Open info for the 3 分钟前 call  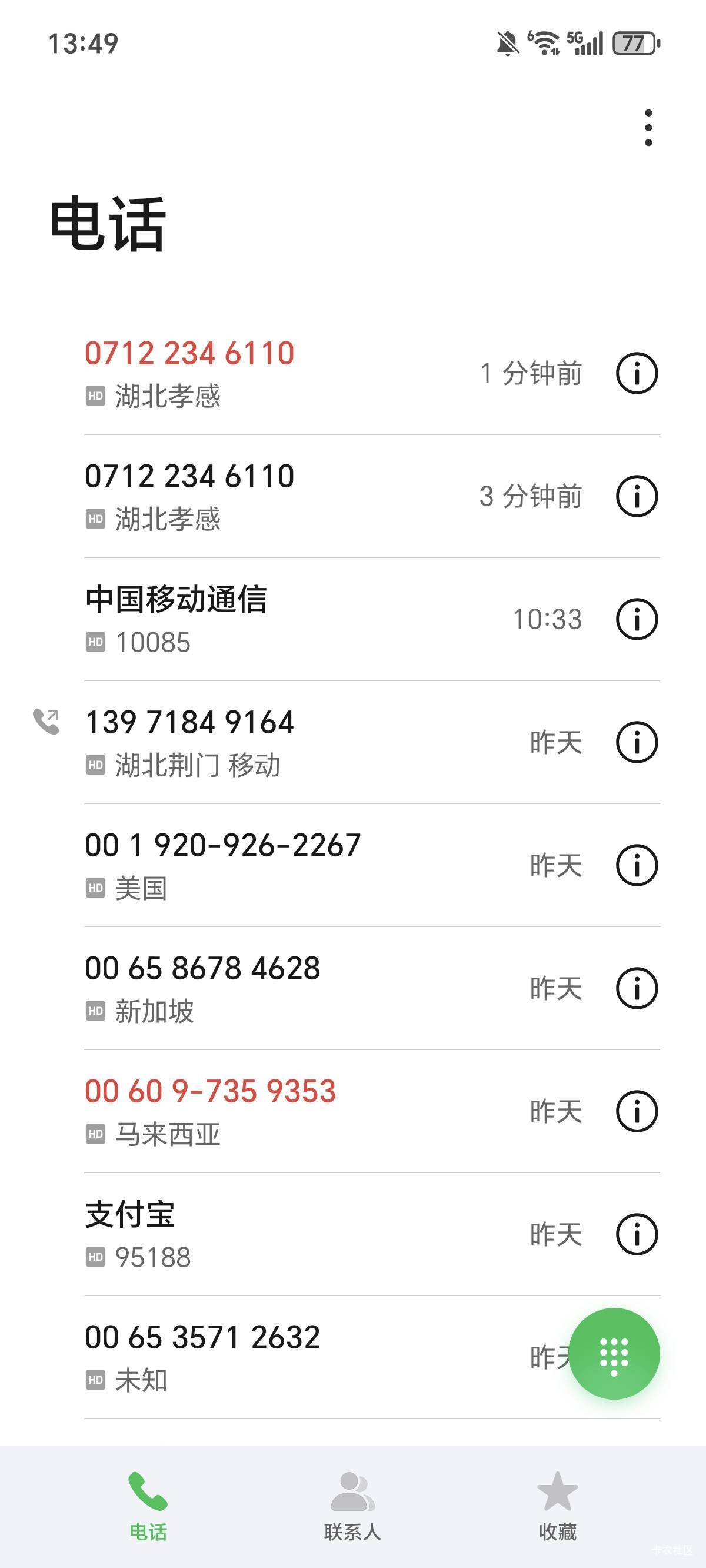637,496
